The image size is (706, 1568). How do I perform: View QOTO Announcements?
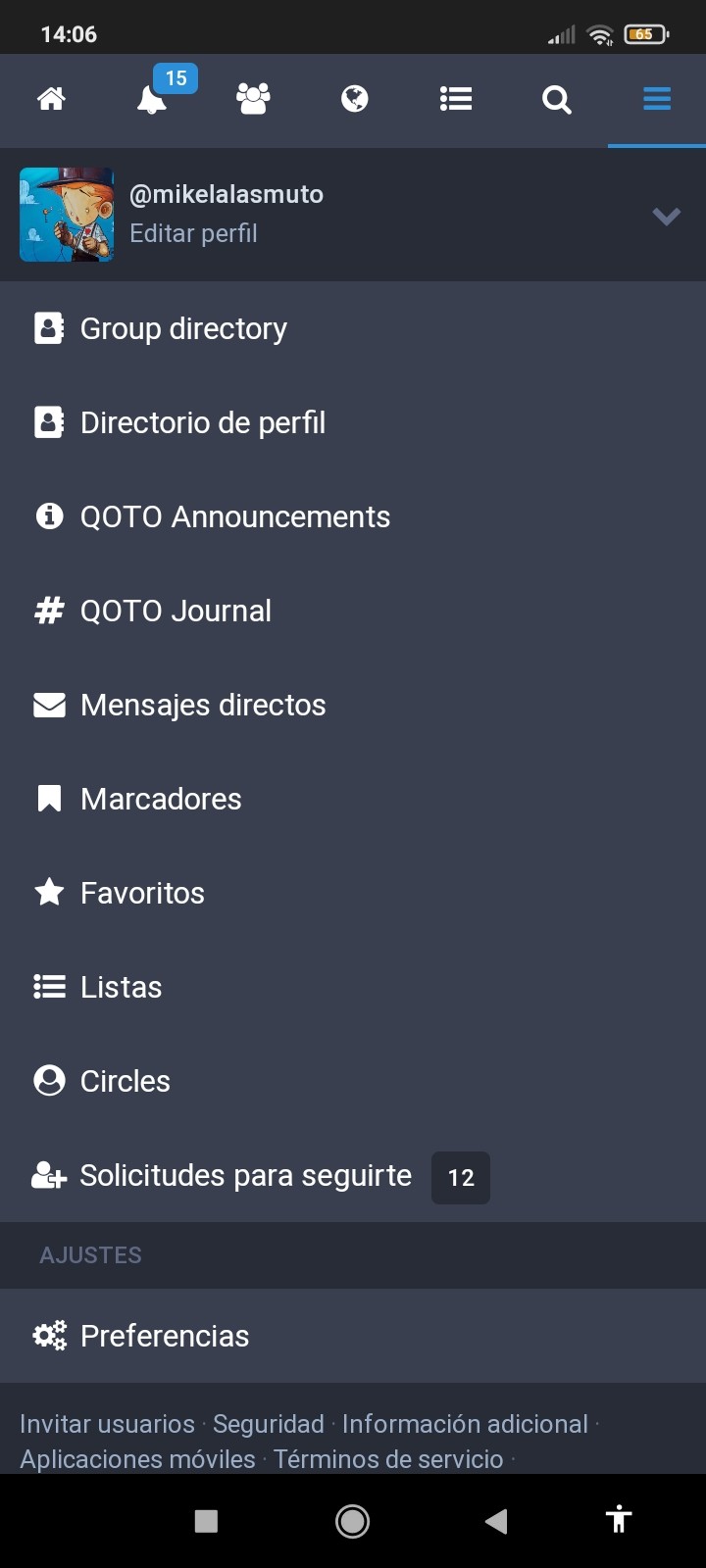234,516
